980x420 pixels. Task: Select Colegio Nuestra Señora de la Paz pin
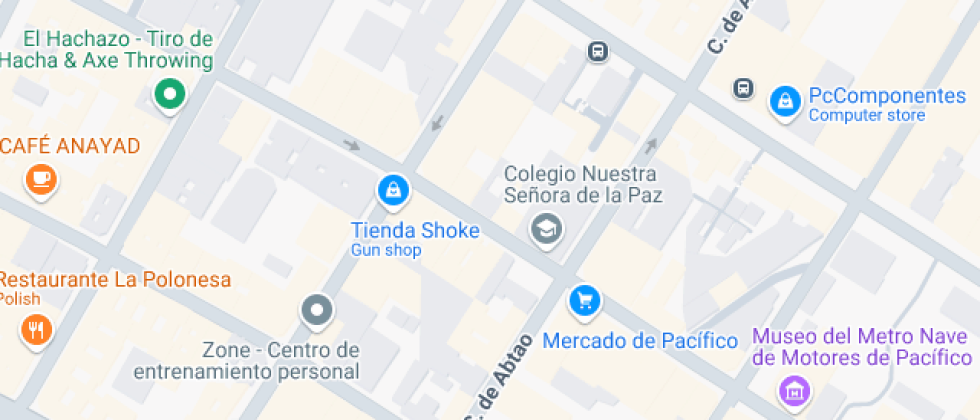[x=546, y=229]
